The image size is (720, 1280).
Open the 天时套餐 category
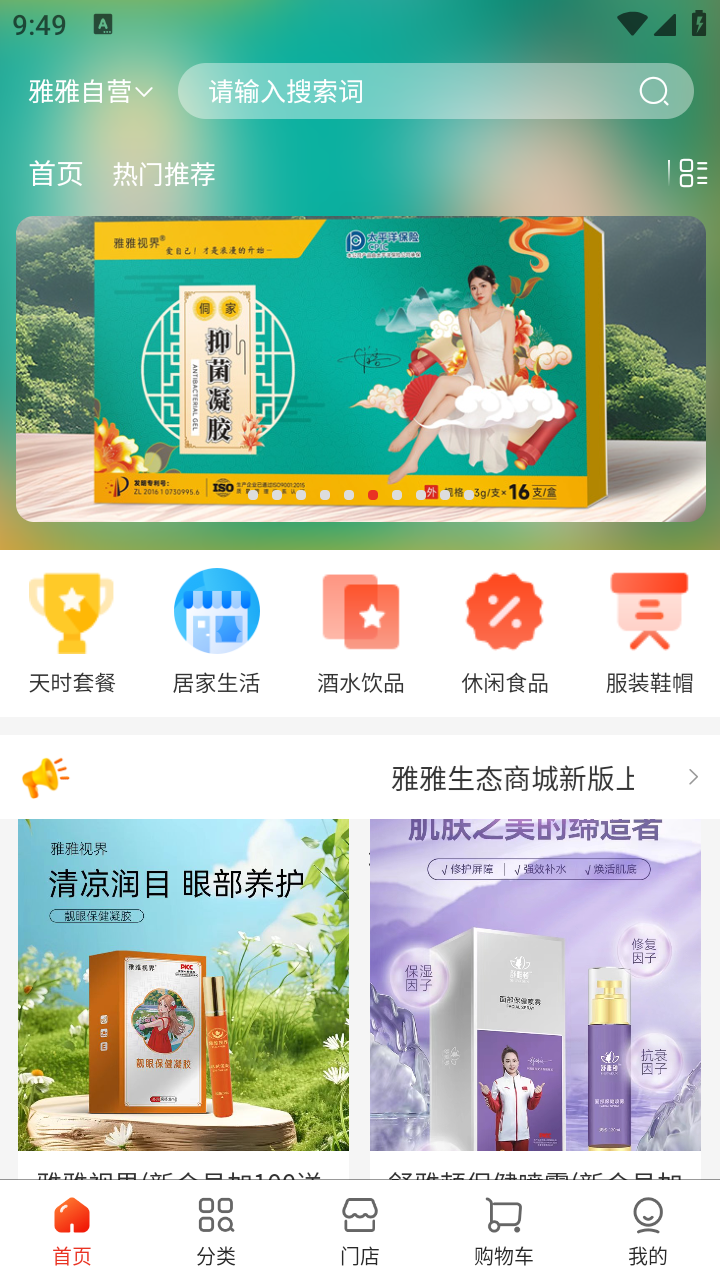[72, 632]
